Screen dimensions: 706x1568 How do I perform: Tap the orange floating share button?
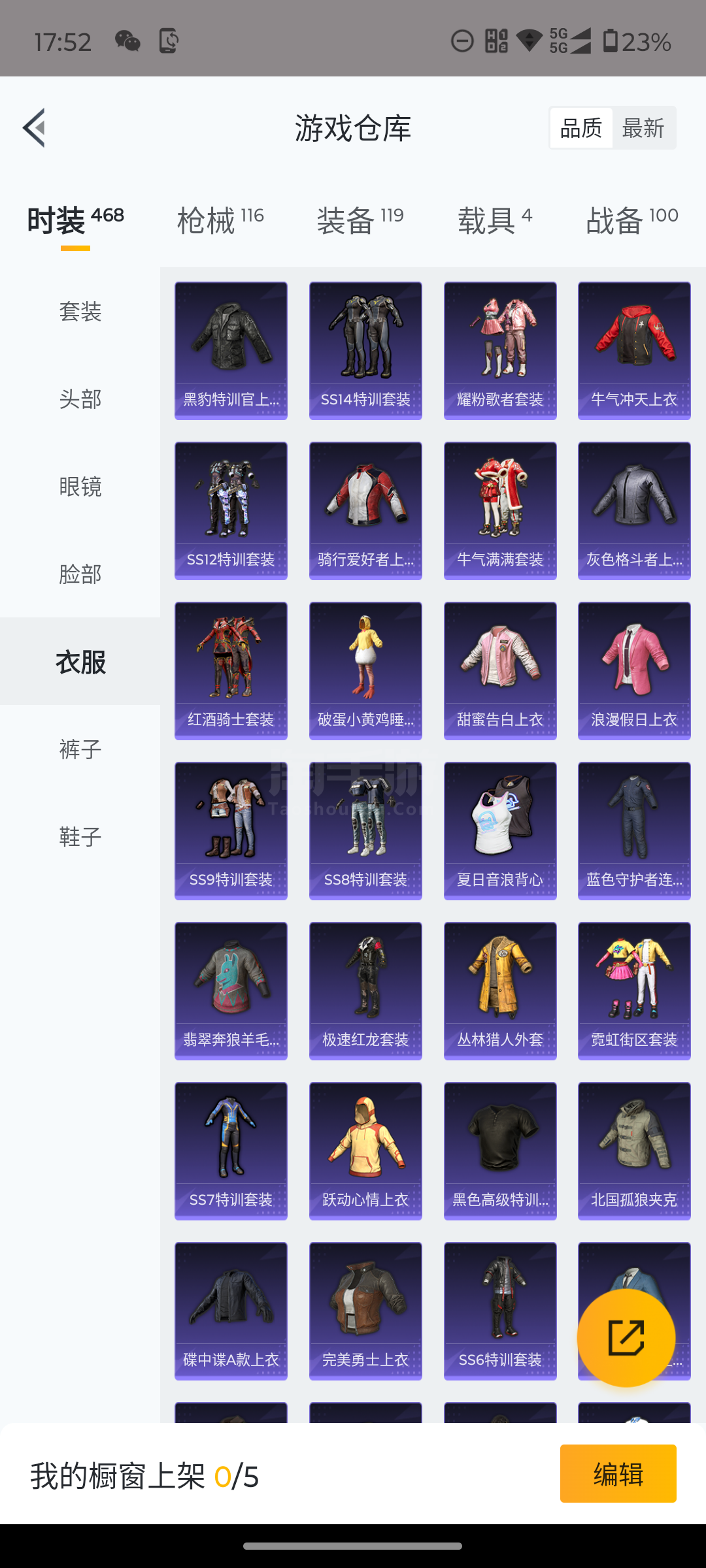[626, 1338]
